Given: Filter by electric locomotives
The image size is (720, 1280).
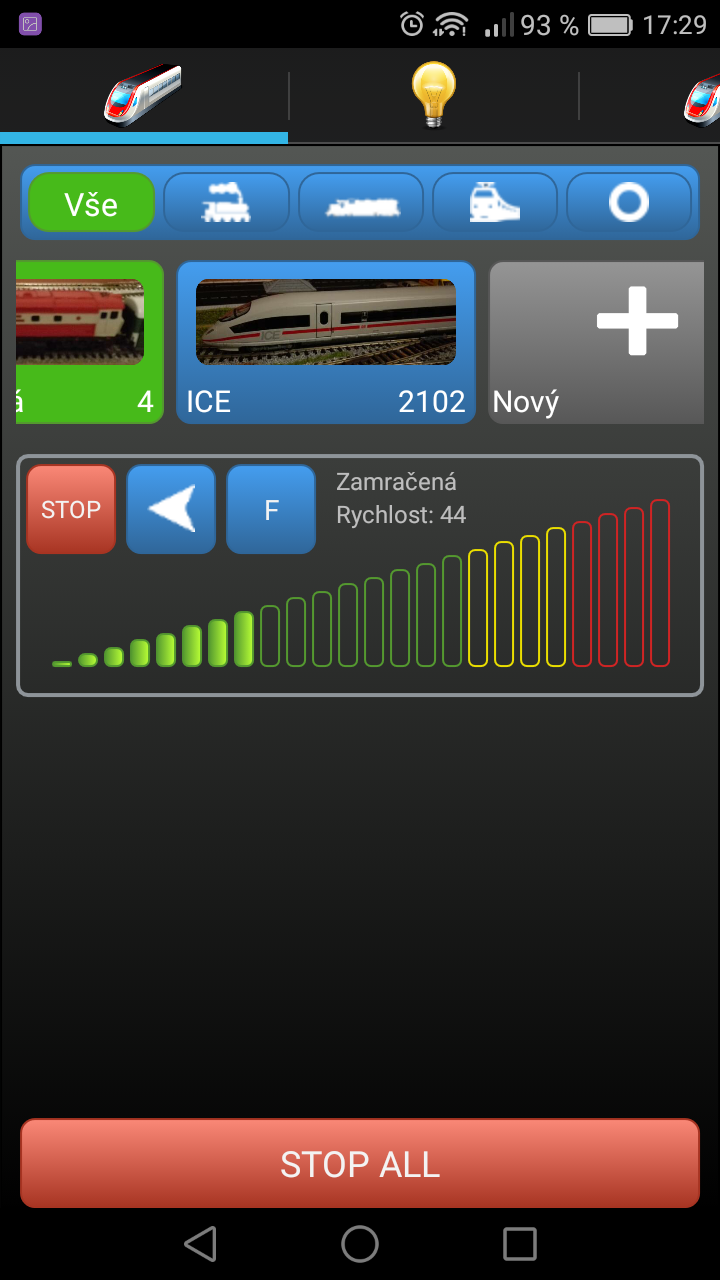Looking at the screenshot, I should click(x=495, y=203).
